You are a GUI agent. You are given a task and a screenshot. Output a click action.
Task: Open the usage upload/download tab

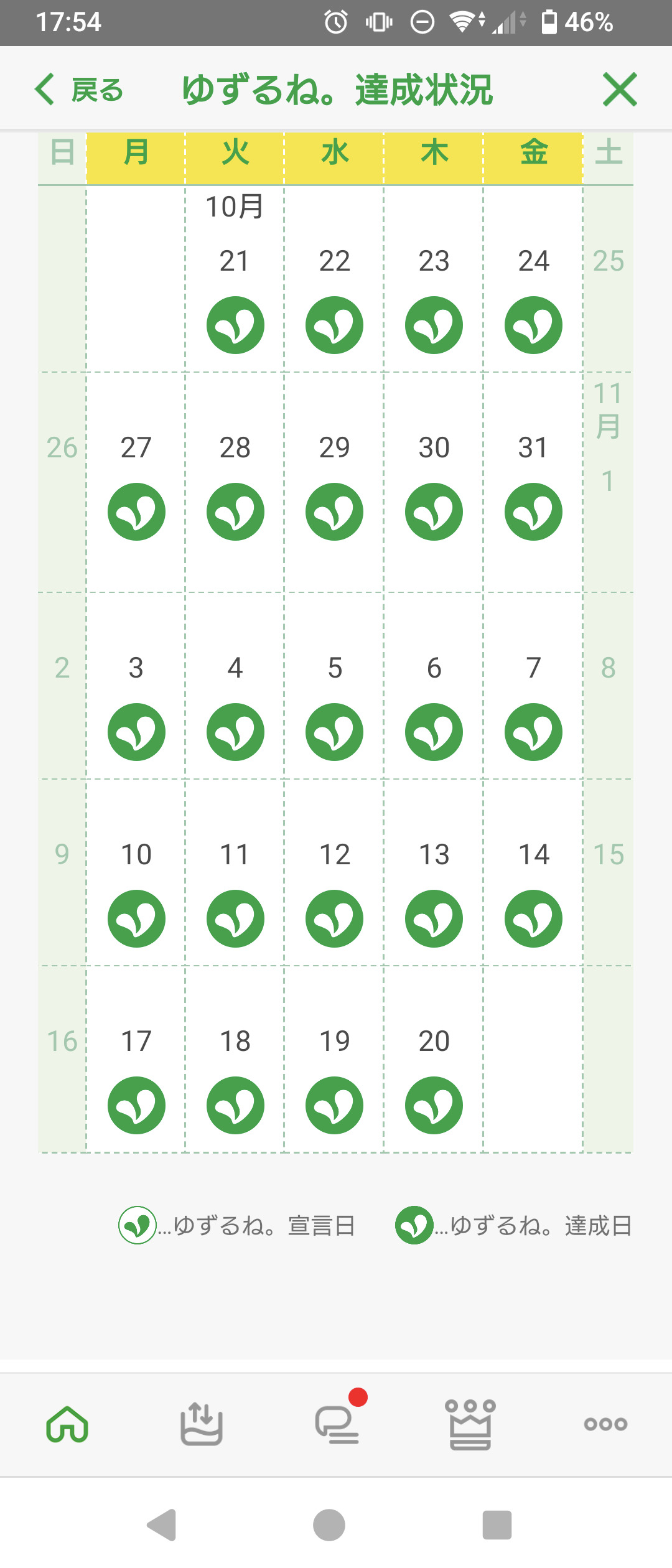point(202,1424)
